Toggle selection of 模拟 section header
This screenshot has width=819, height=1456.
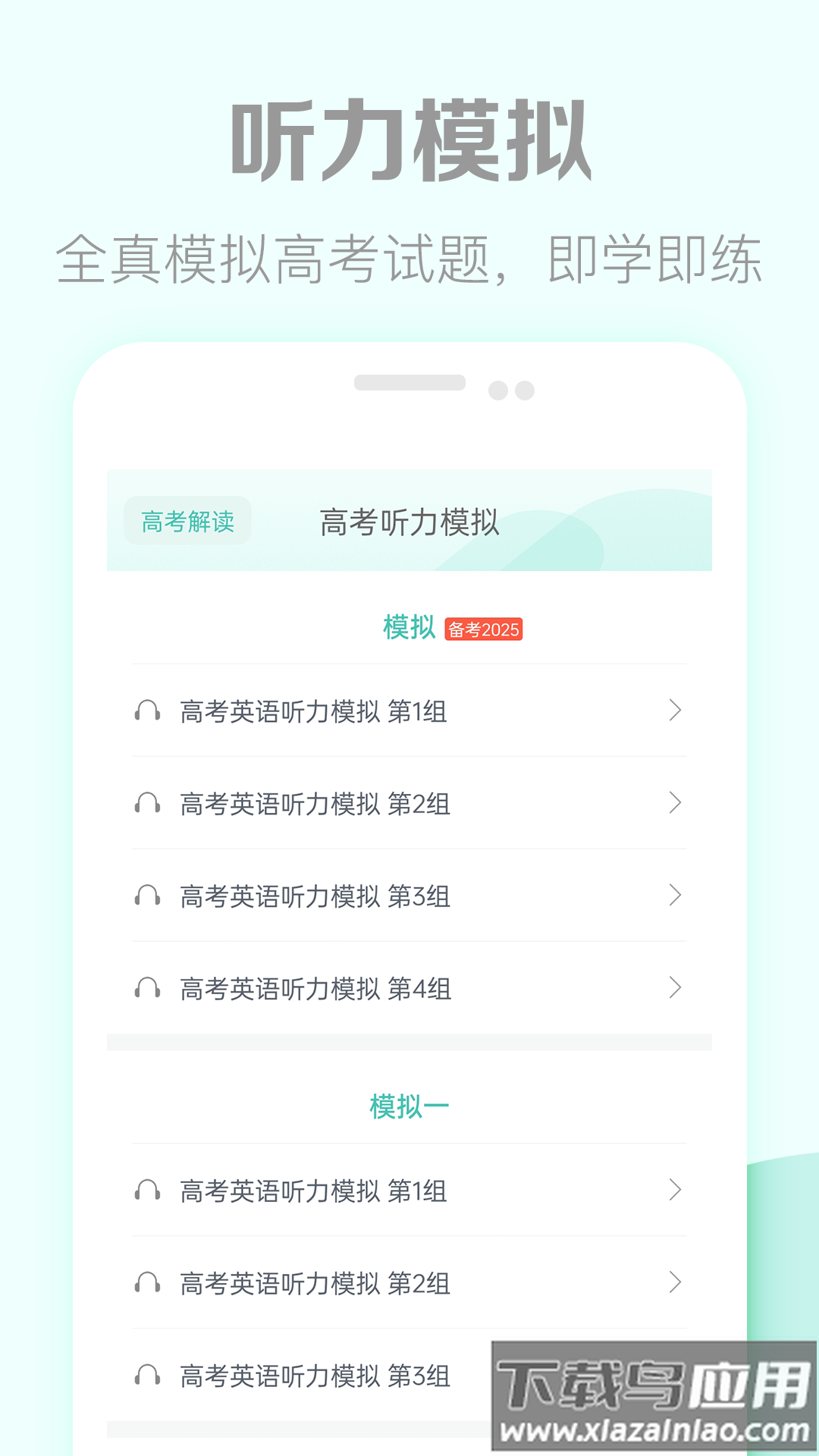coord(409,628)
